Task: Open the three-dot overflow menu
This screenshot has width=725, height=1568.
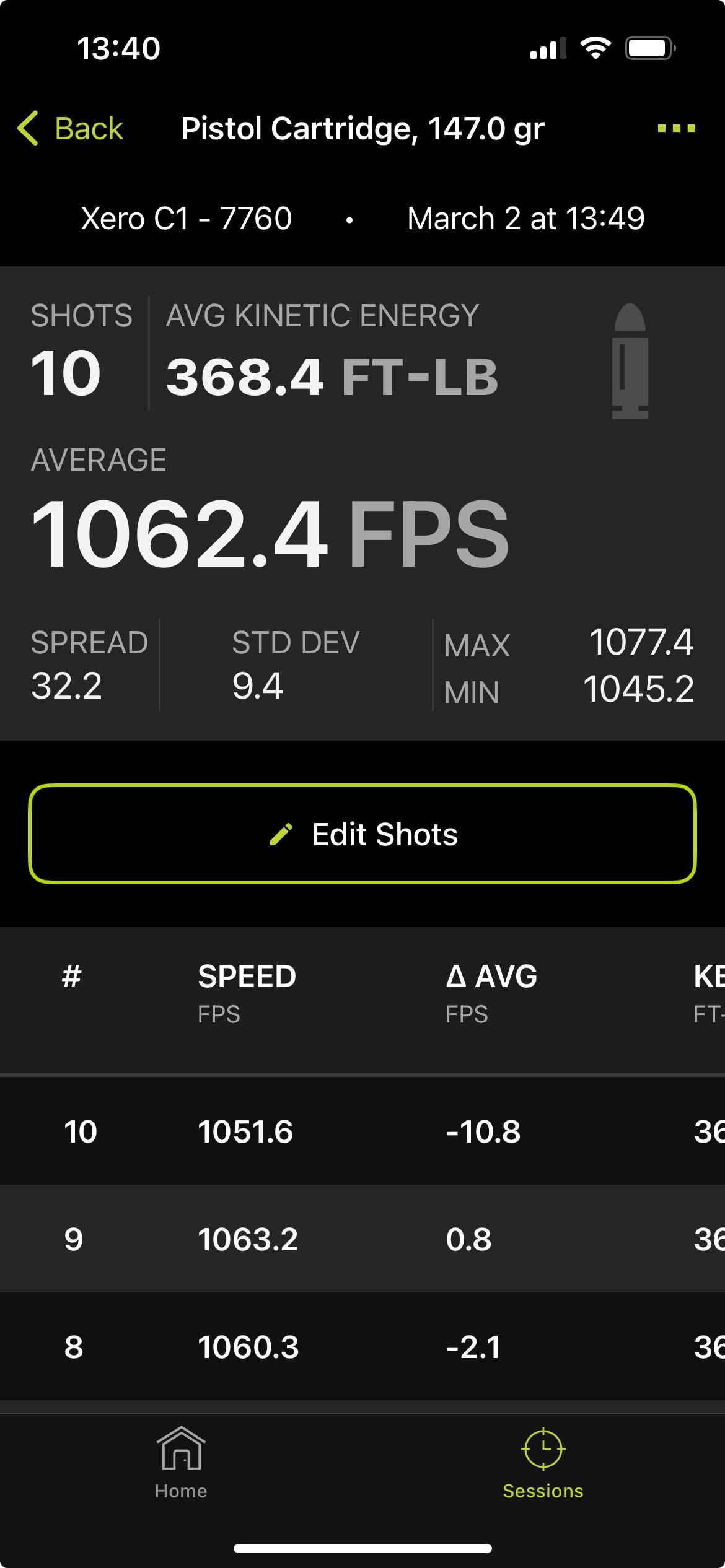Action: [676, 129]
